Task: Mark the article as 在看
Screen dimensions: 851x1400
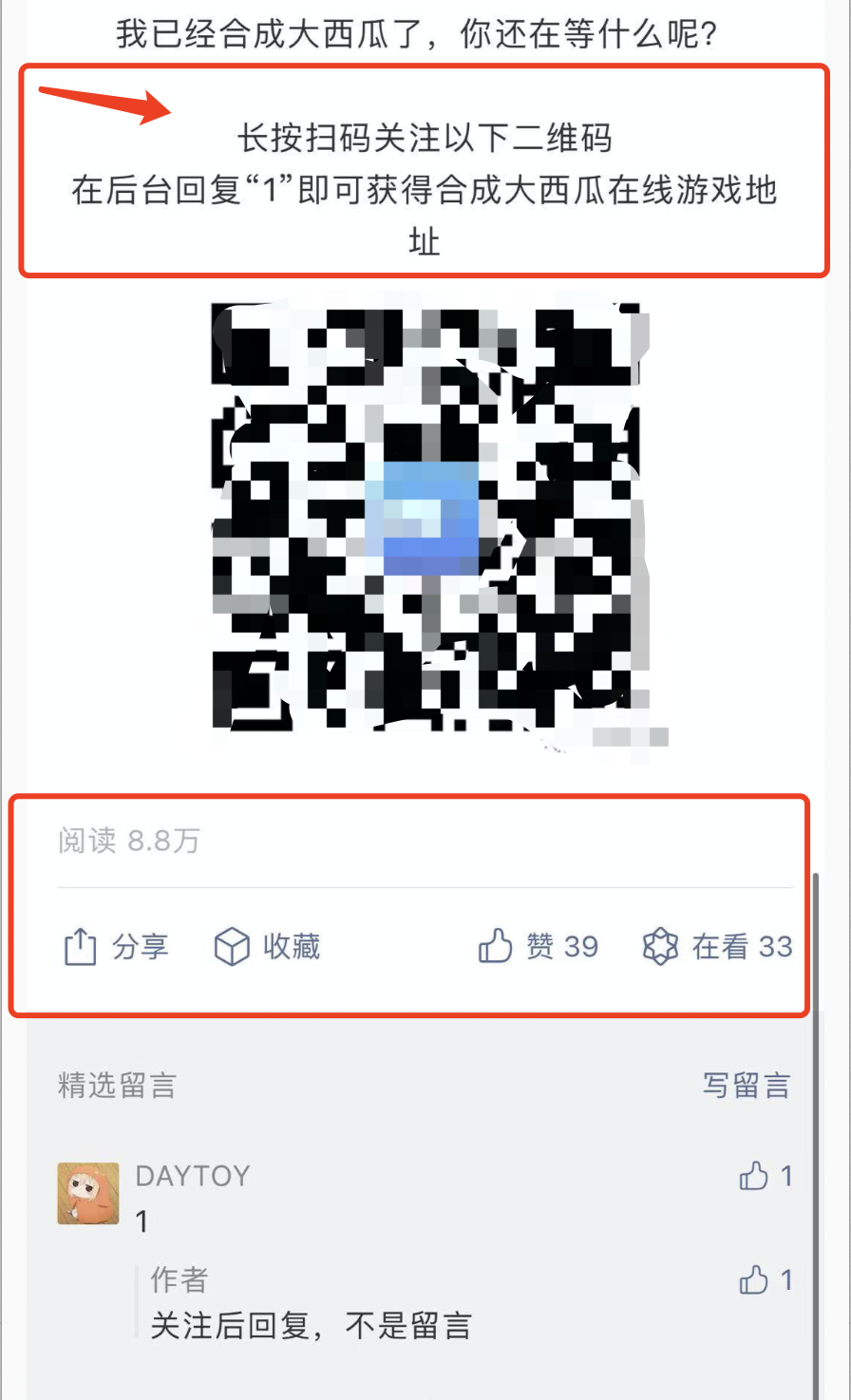Action: 717,947
